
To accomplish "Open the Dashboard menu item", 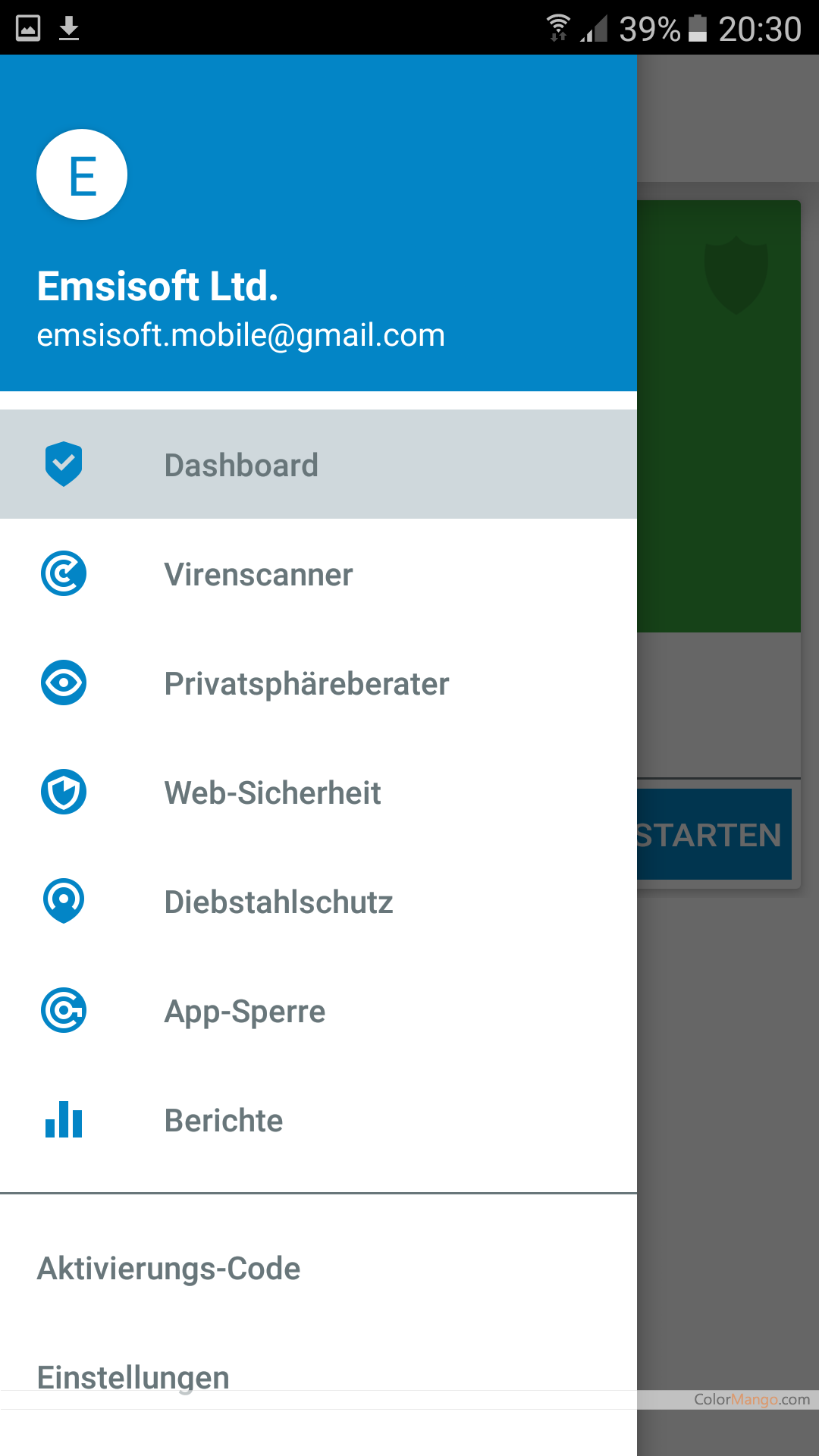I will (318, 464).
